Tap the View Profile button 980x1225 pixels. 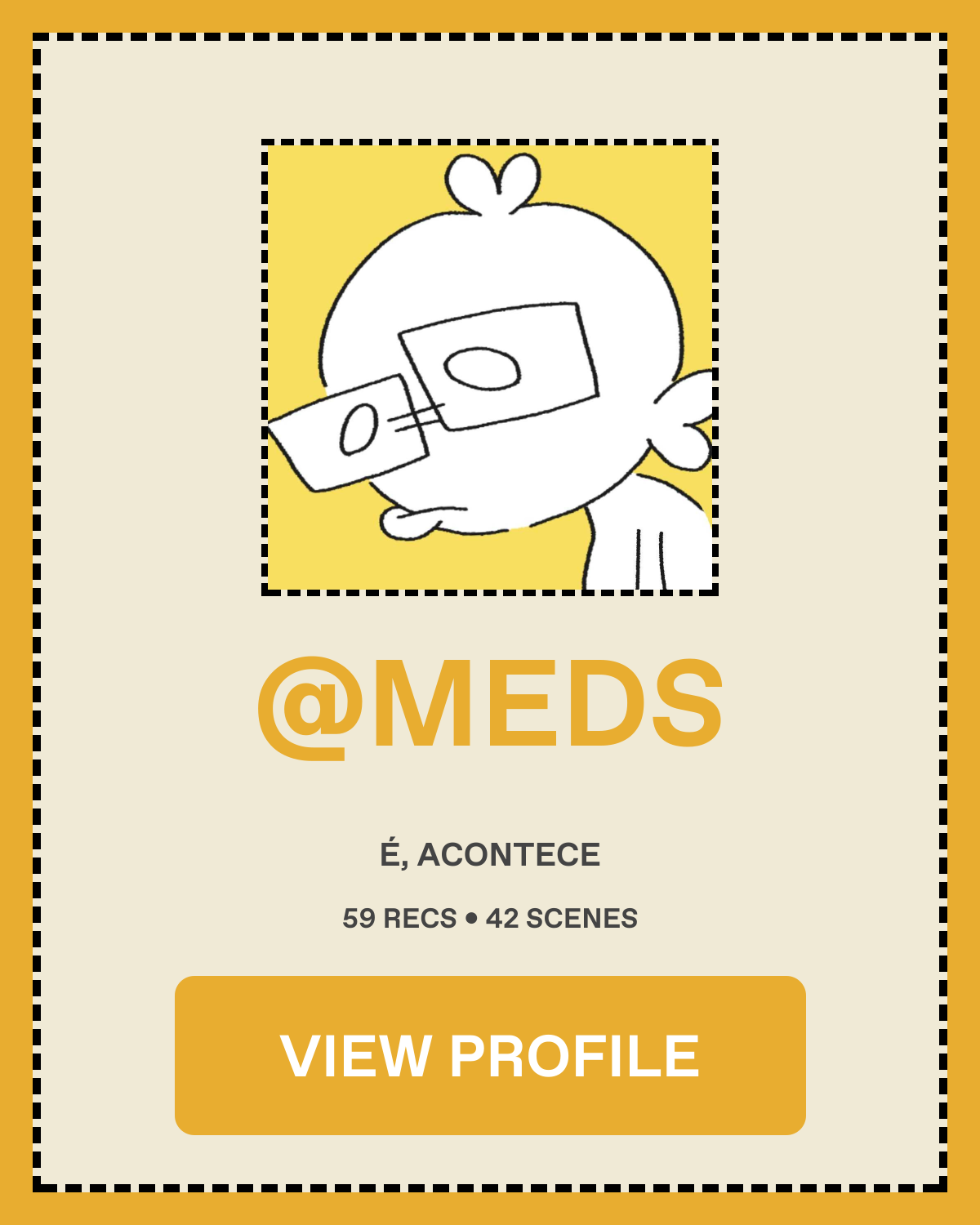(490, 1055)
